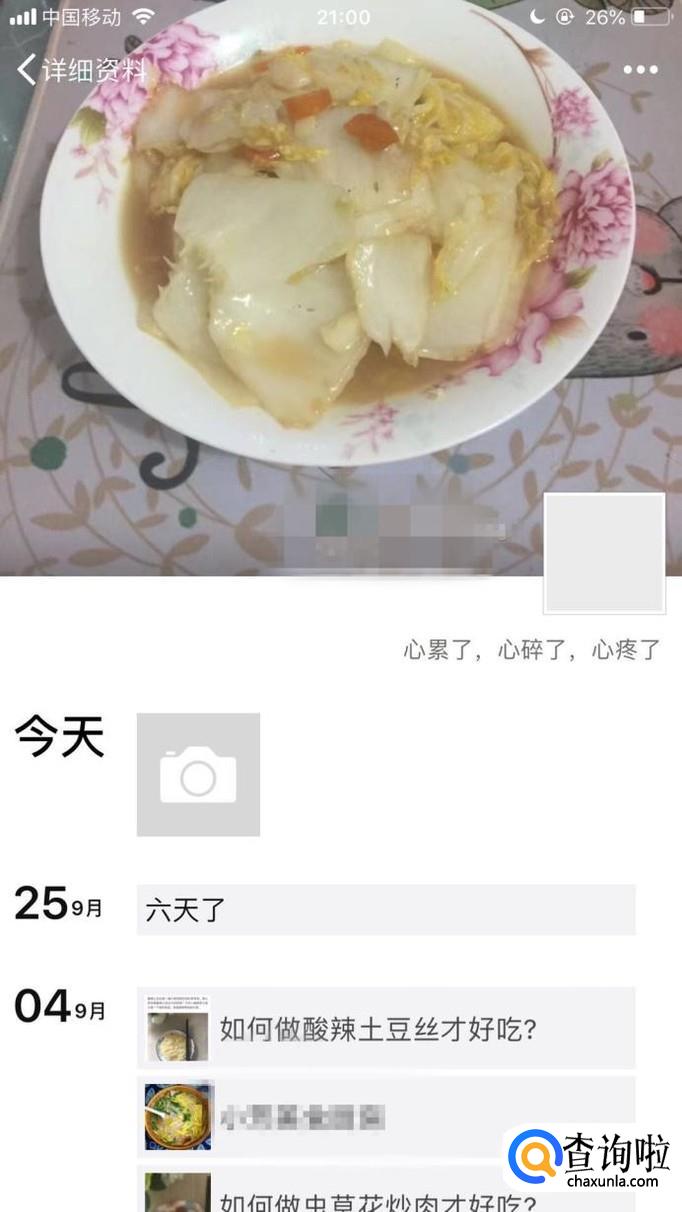The width and height of the screenshot is (682, 1212).
Task: Open the three-dot overflow menu
Action: (x=640, y=70)
